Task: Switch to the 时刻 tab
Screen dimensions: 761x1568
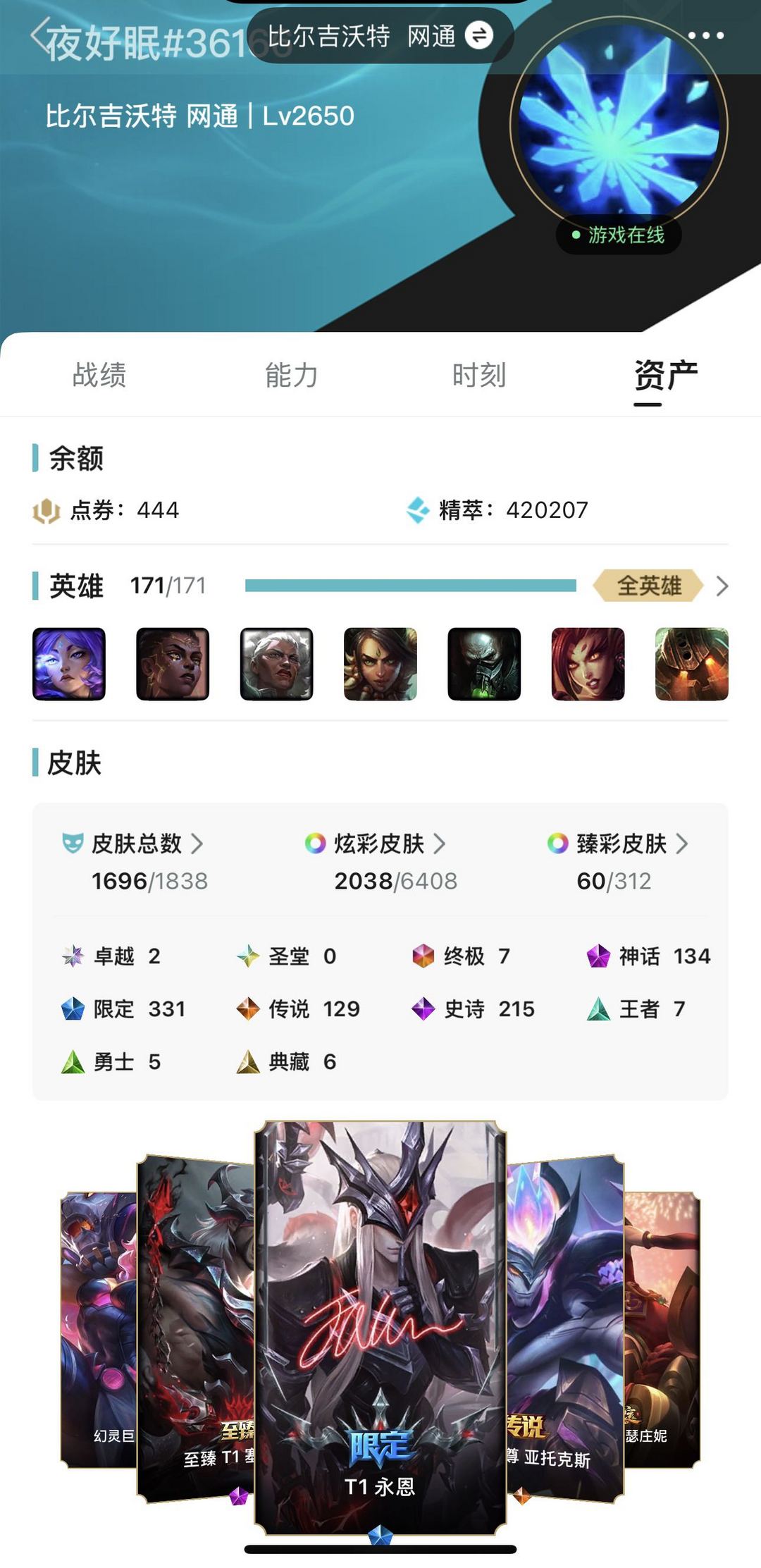Action: point(479,375)
